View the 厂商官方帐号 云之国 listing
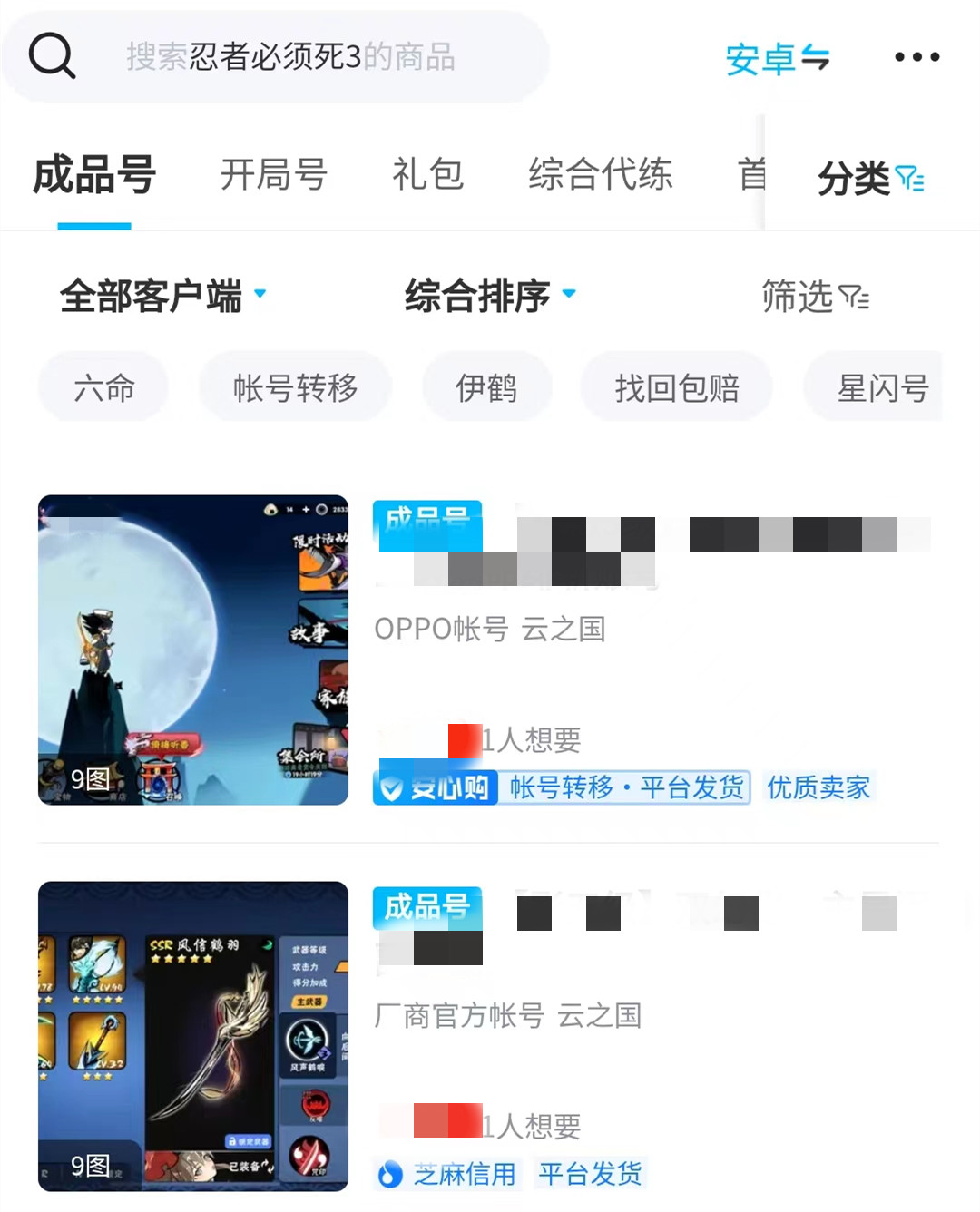This screenshot has width=980, height=1212. 508,1015
